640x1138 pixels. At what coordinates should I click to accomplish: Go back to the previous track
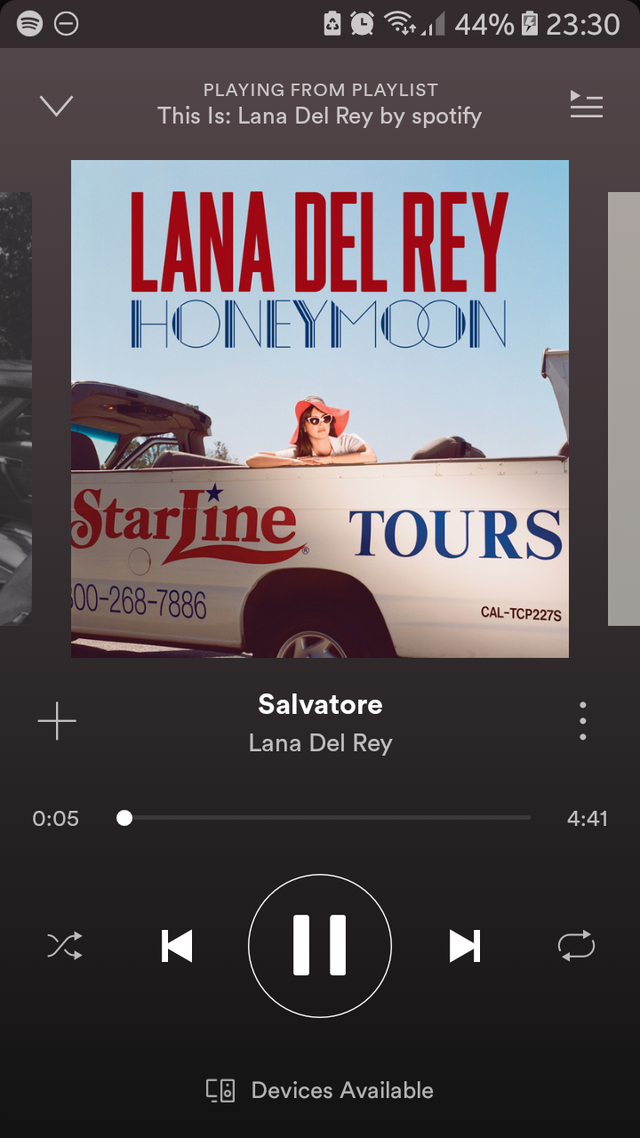[177, 945]
